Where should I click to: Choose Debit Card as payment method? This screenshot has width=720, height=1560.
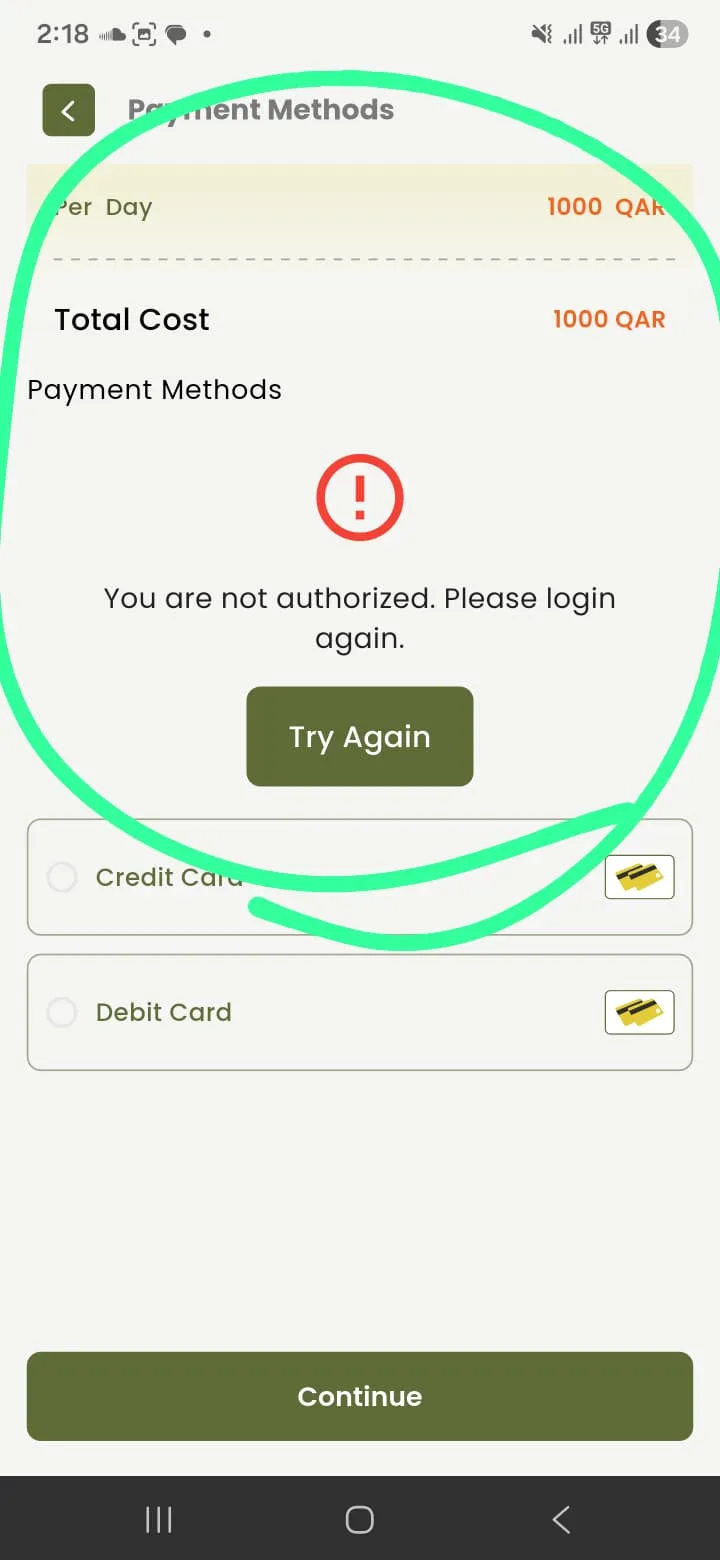click(360, 1012)
